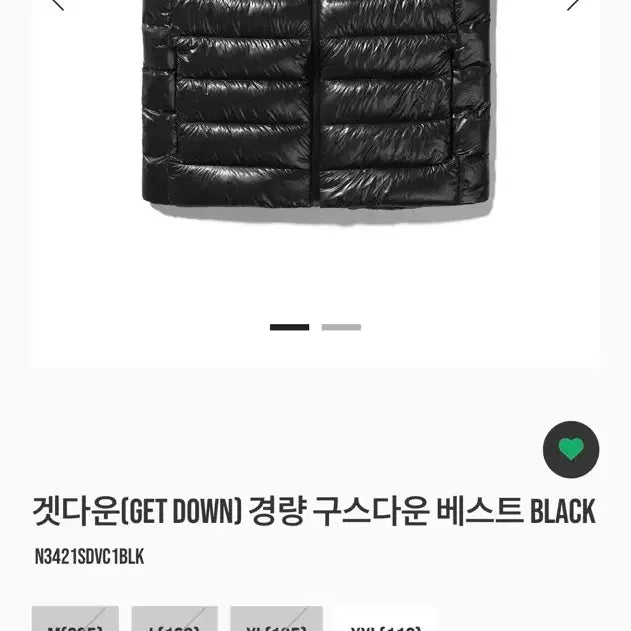This screenshot has height=631, width=631.
Task: Select size XXL(110)
Action: click(385, 621)
